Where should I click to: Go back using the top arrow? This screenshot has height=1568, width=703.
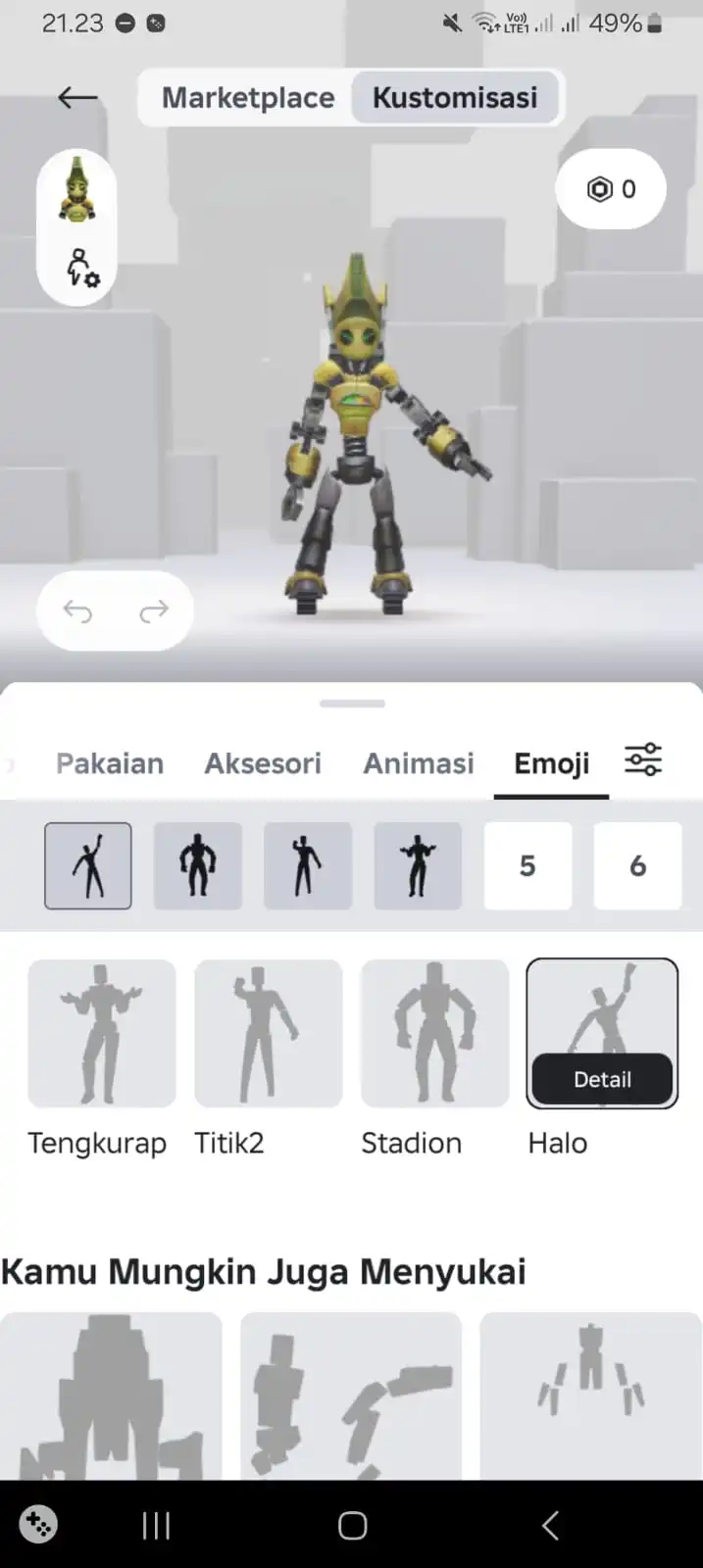pyautogui.click(x=77, y=97)
